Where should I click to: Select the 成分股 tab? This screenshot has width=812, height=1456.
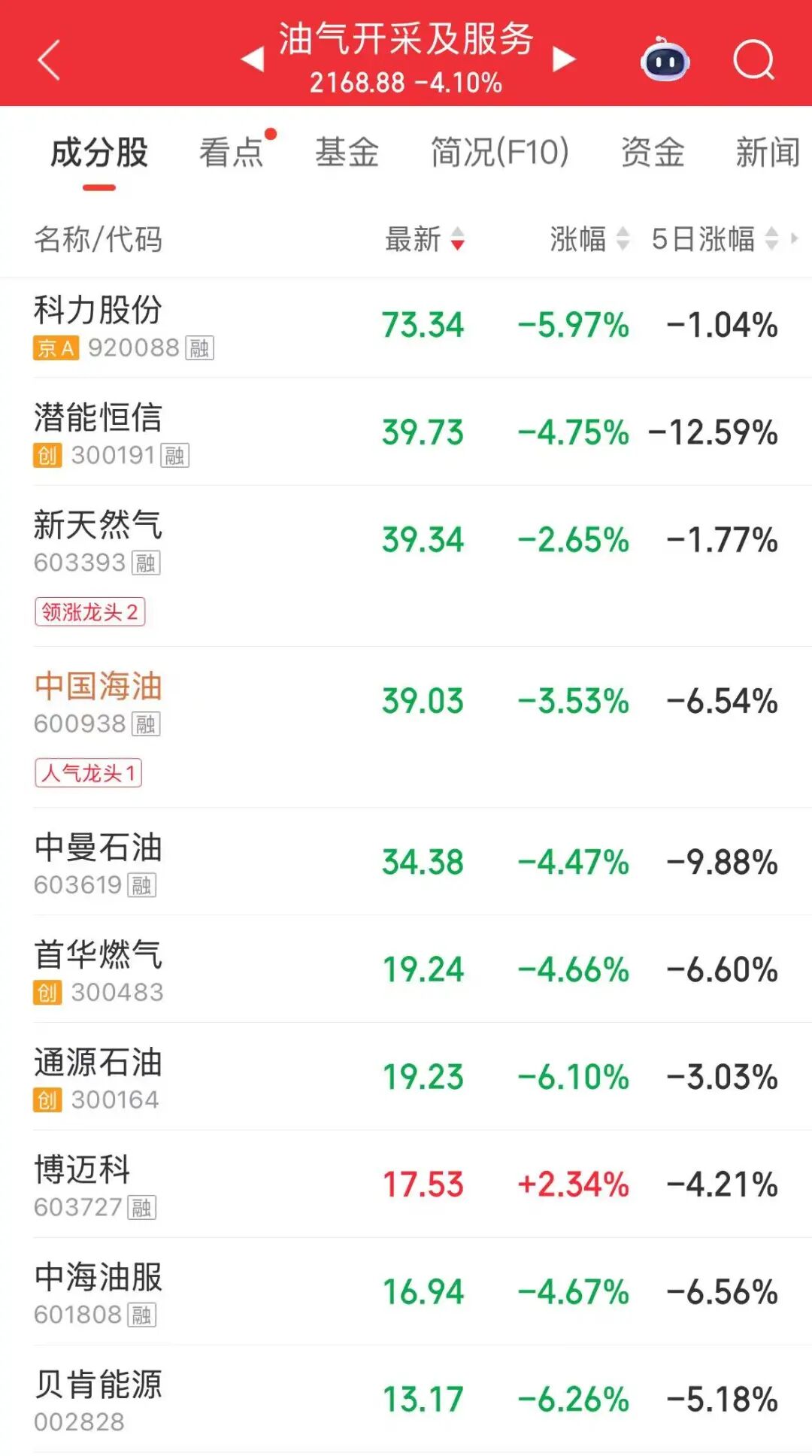pyautogui.click(x=98, y=152)
